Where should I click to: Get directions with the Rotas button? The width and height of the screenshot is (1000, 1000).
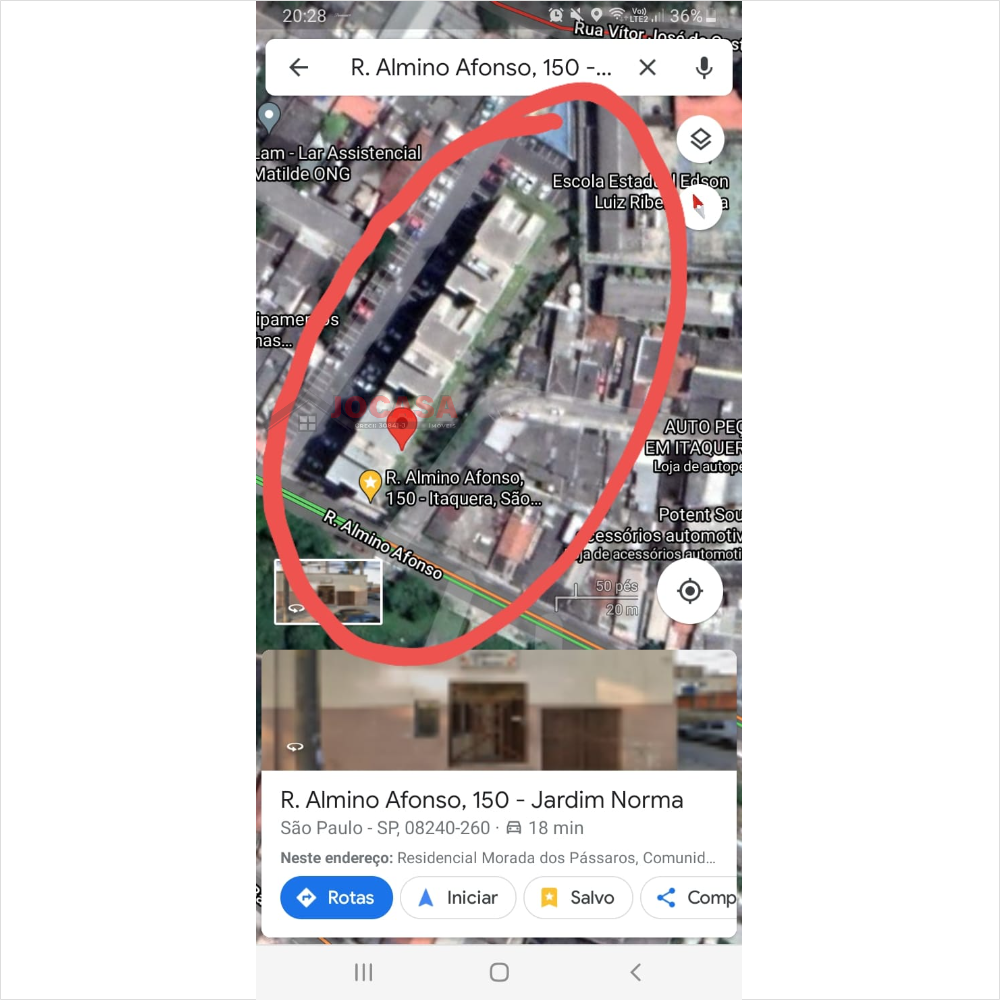tap(336, 897)
